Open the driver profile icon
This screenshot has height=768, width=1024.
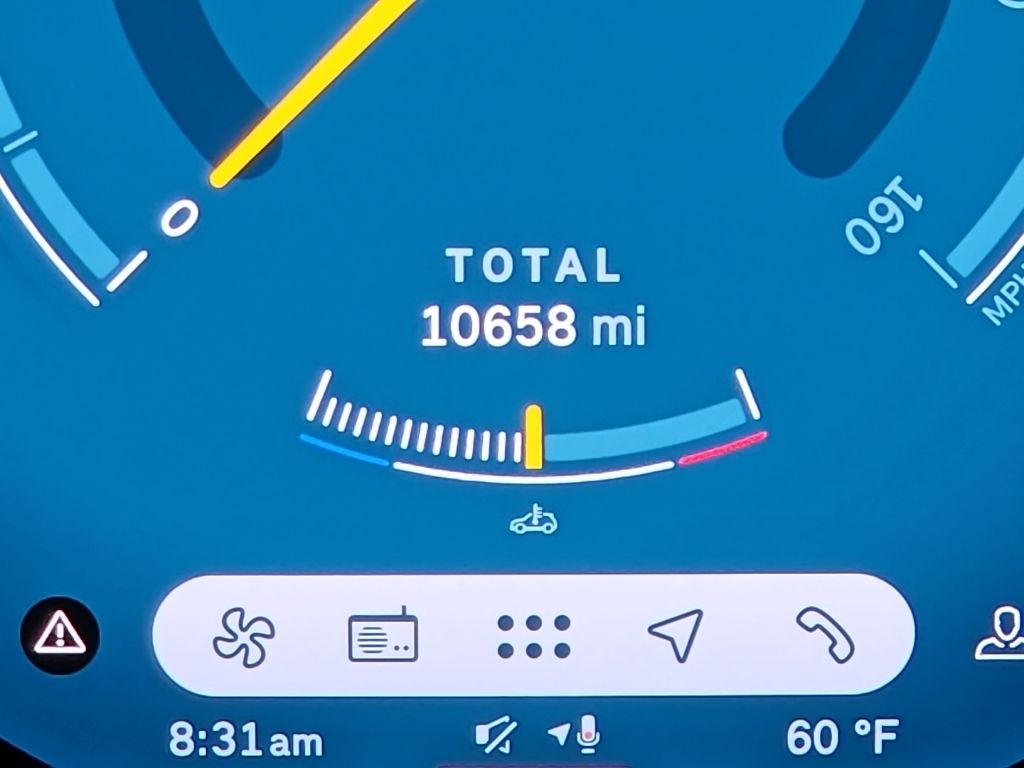pos(1000,634)
